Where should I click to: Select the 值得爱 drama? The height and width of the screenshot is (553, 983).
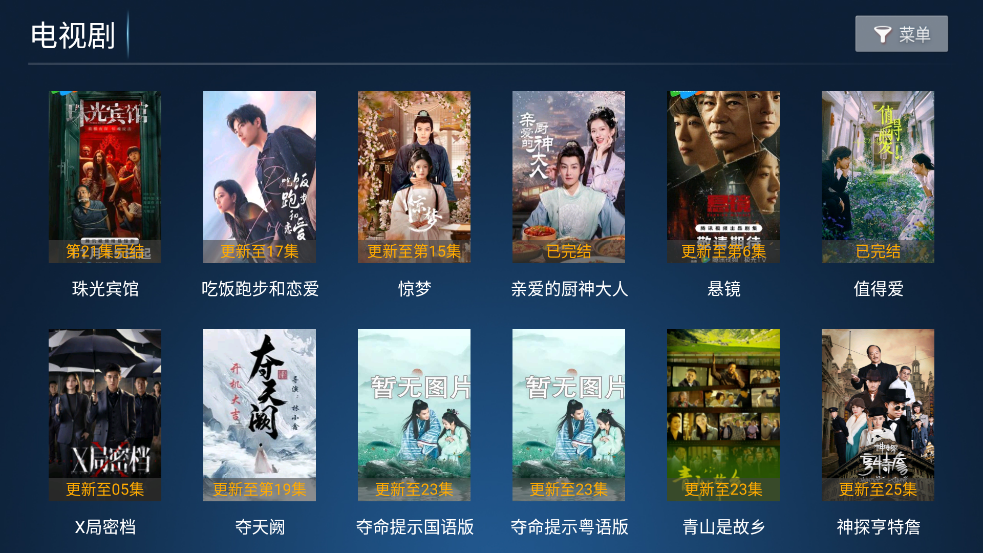[x=878, y=177]
